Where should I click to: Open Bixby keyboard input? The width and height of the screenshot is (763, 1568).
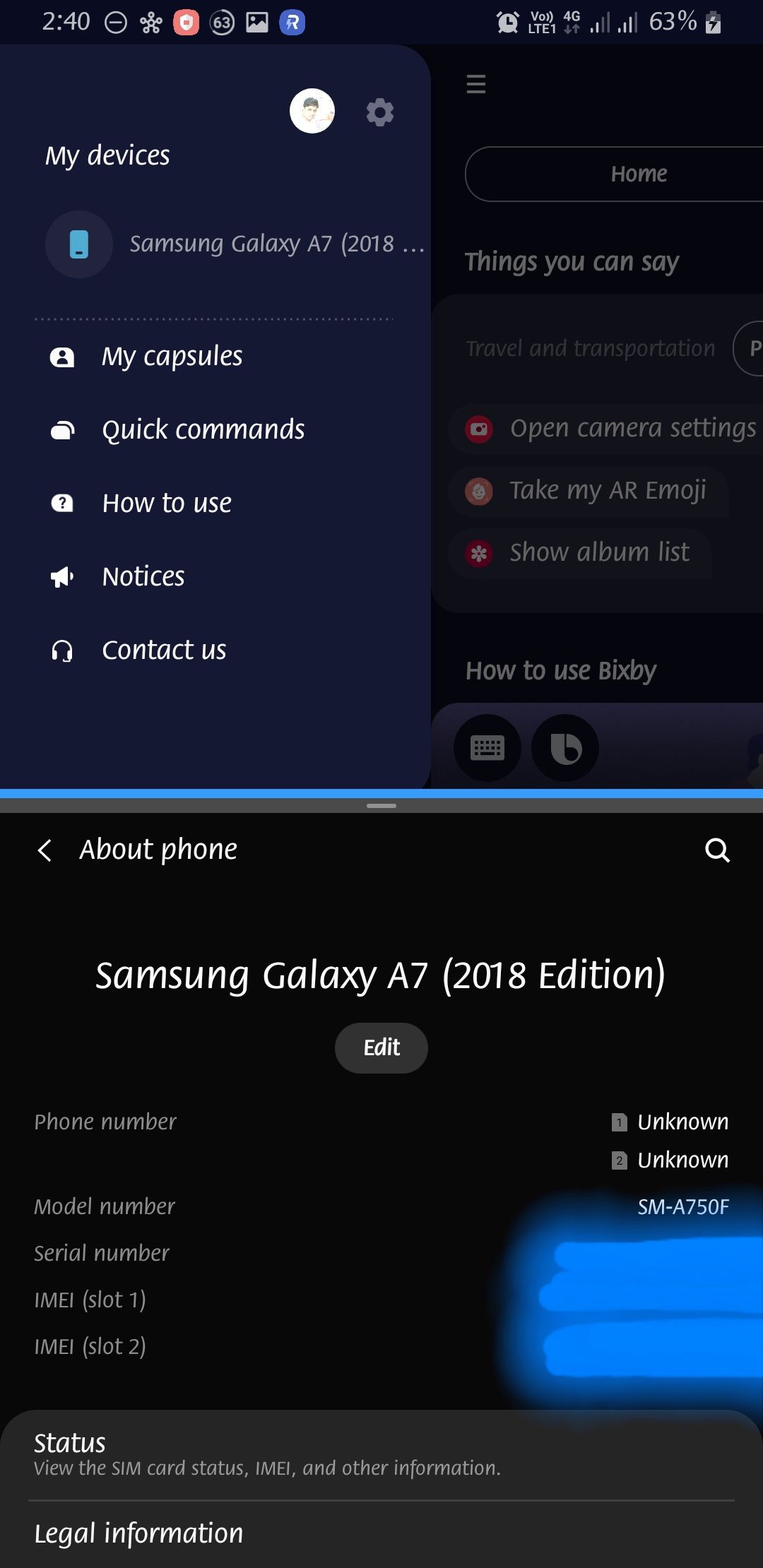pos(487,748)
